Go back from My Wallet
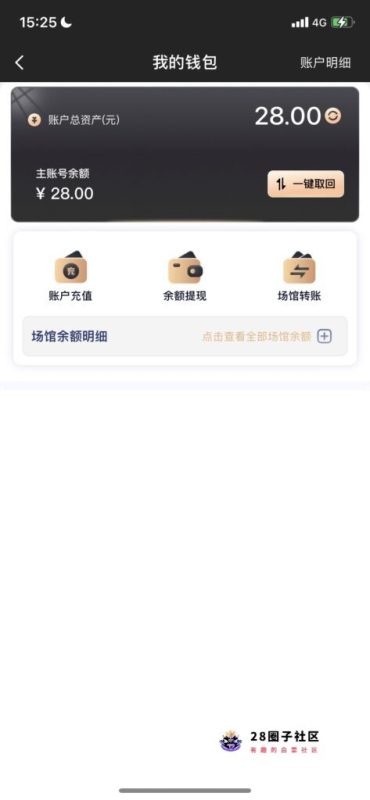Screen dimensions: 370x800 pos(19,63)
